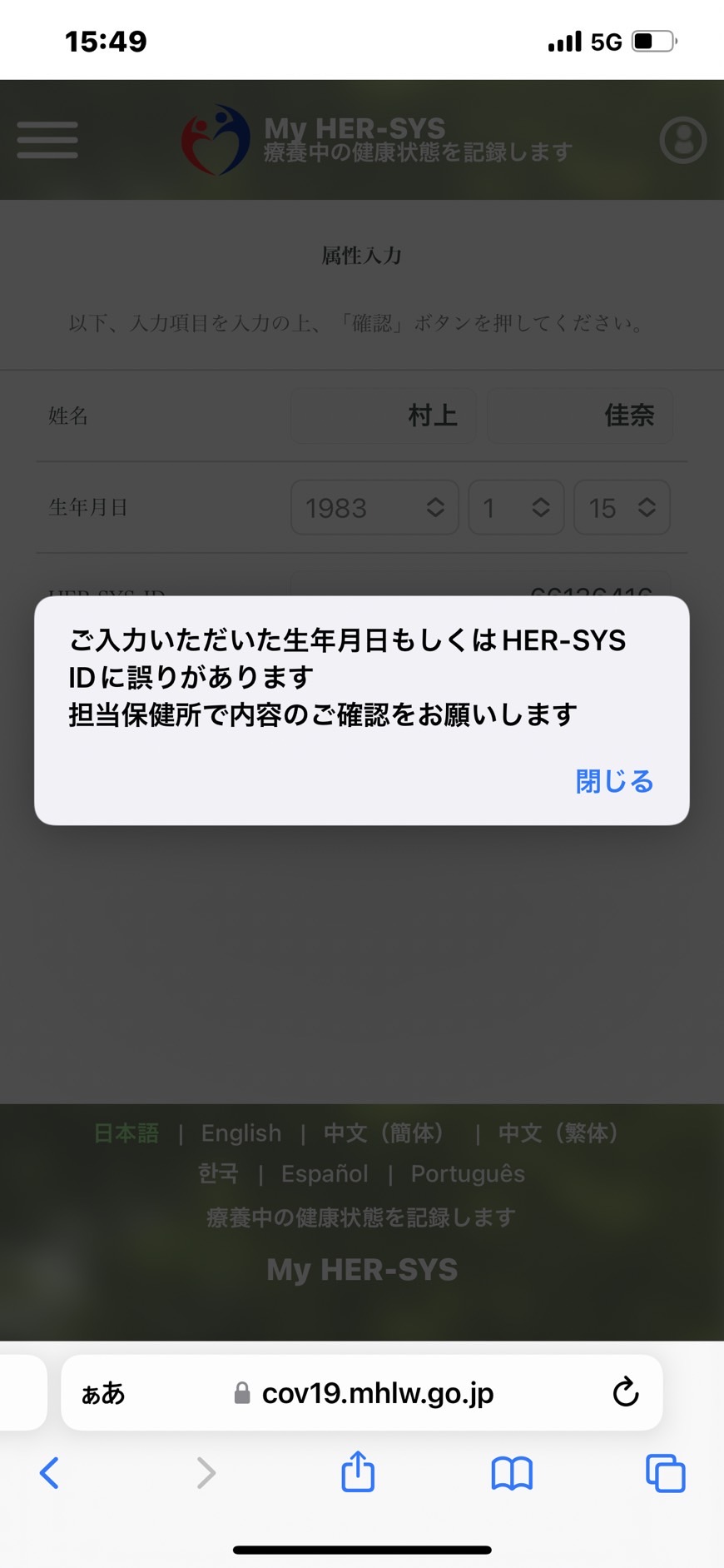724x1568 pixels.
Task: Switch language to Español
Action: [325, 1173]
